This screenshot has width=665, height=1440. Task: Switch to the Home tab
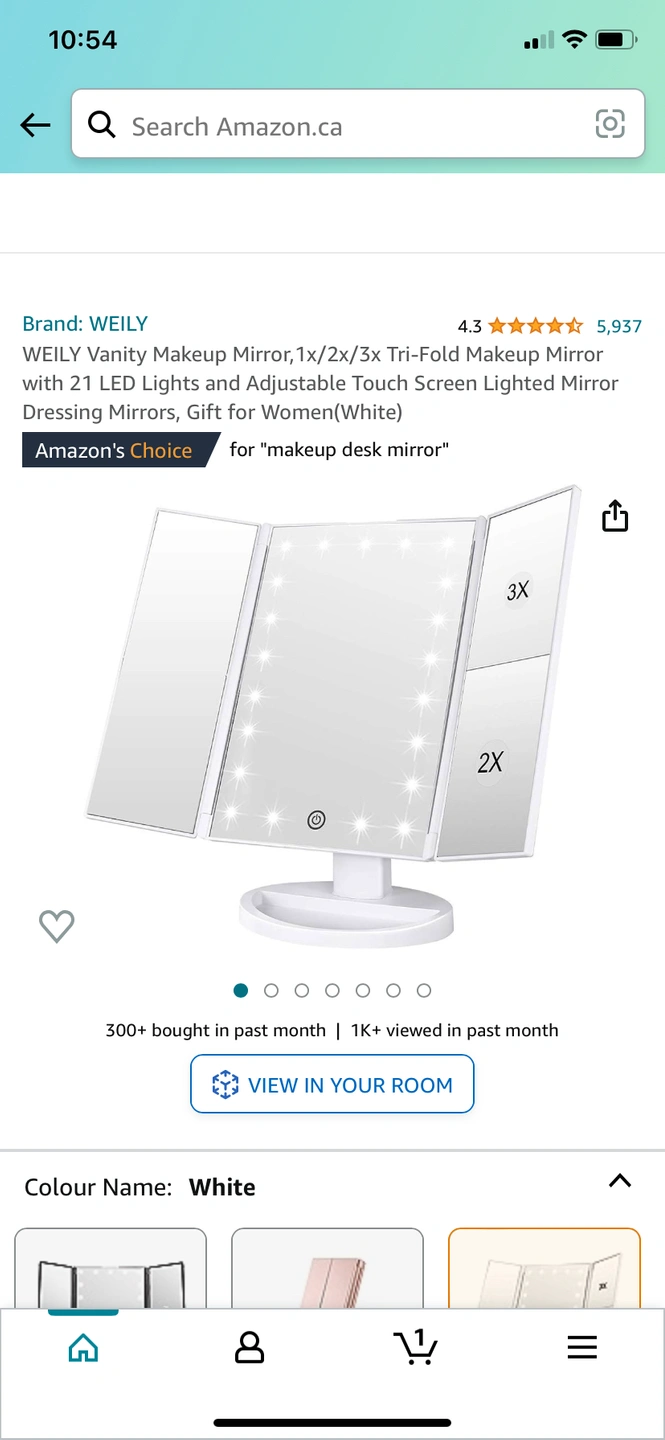click(x=83, y=1349)
